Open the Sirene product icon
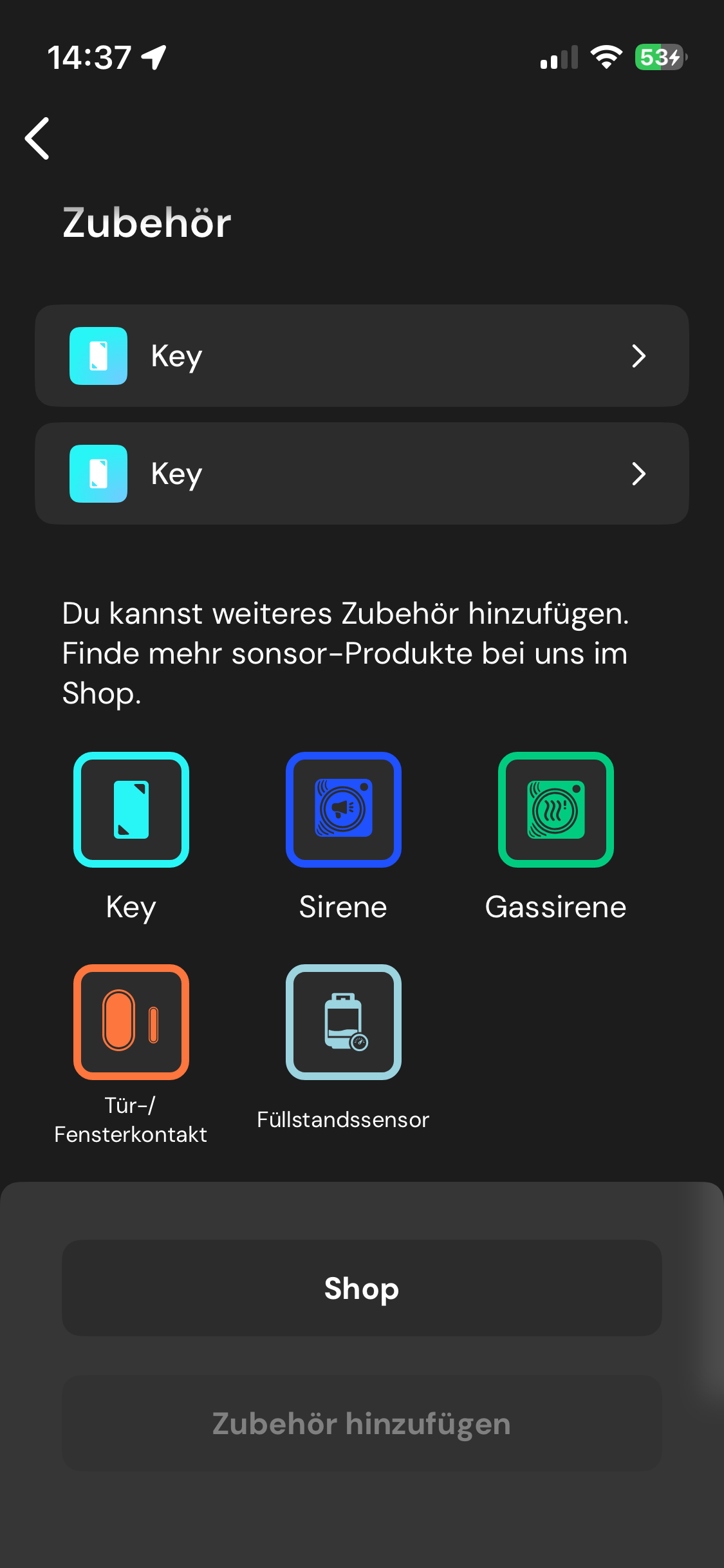The width and height of the screenshot is (724, 1568). (344, 810)
